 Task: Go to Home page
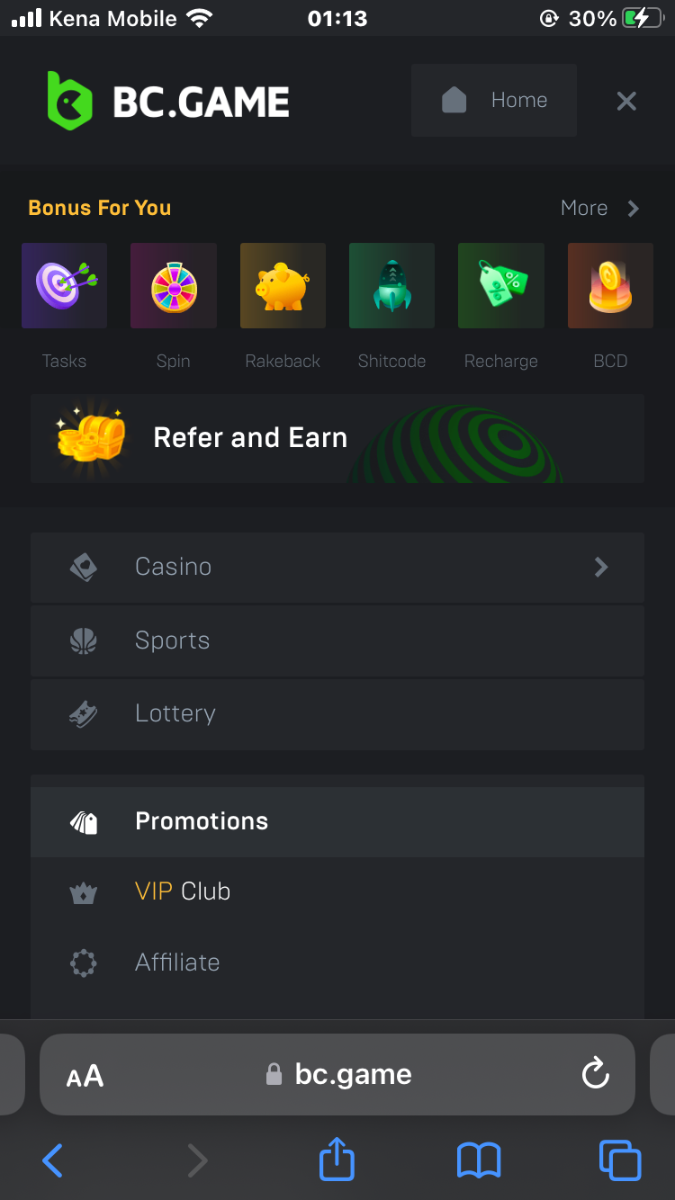pos(494,101)
